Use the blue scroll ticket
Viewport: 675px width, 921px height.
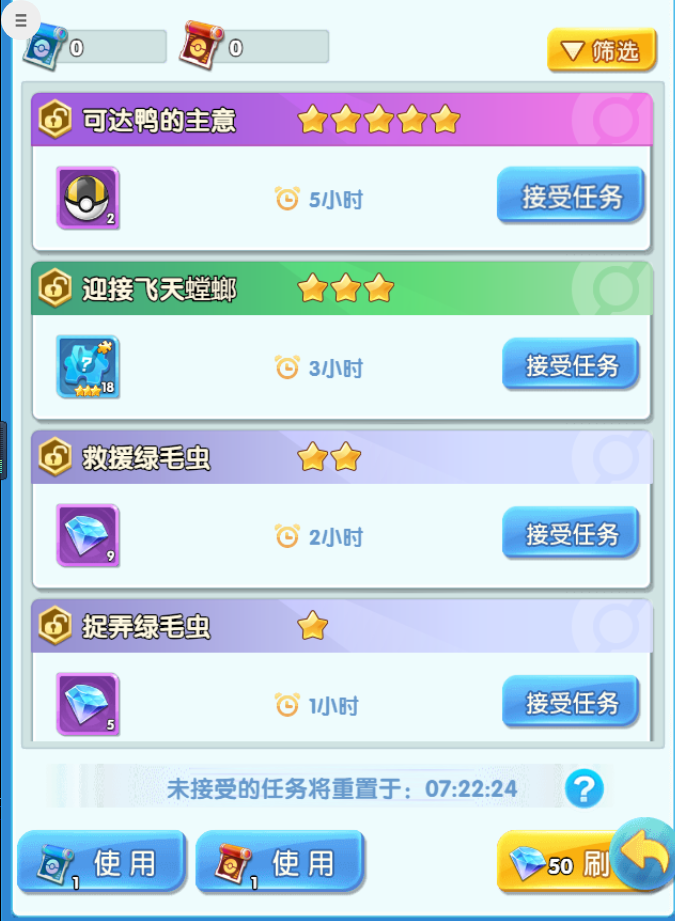(102, 861)
